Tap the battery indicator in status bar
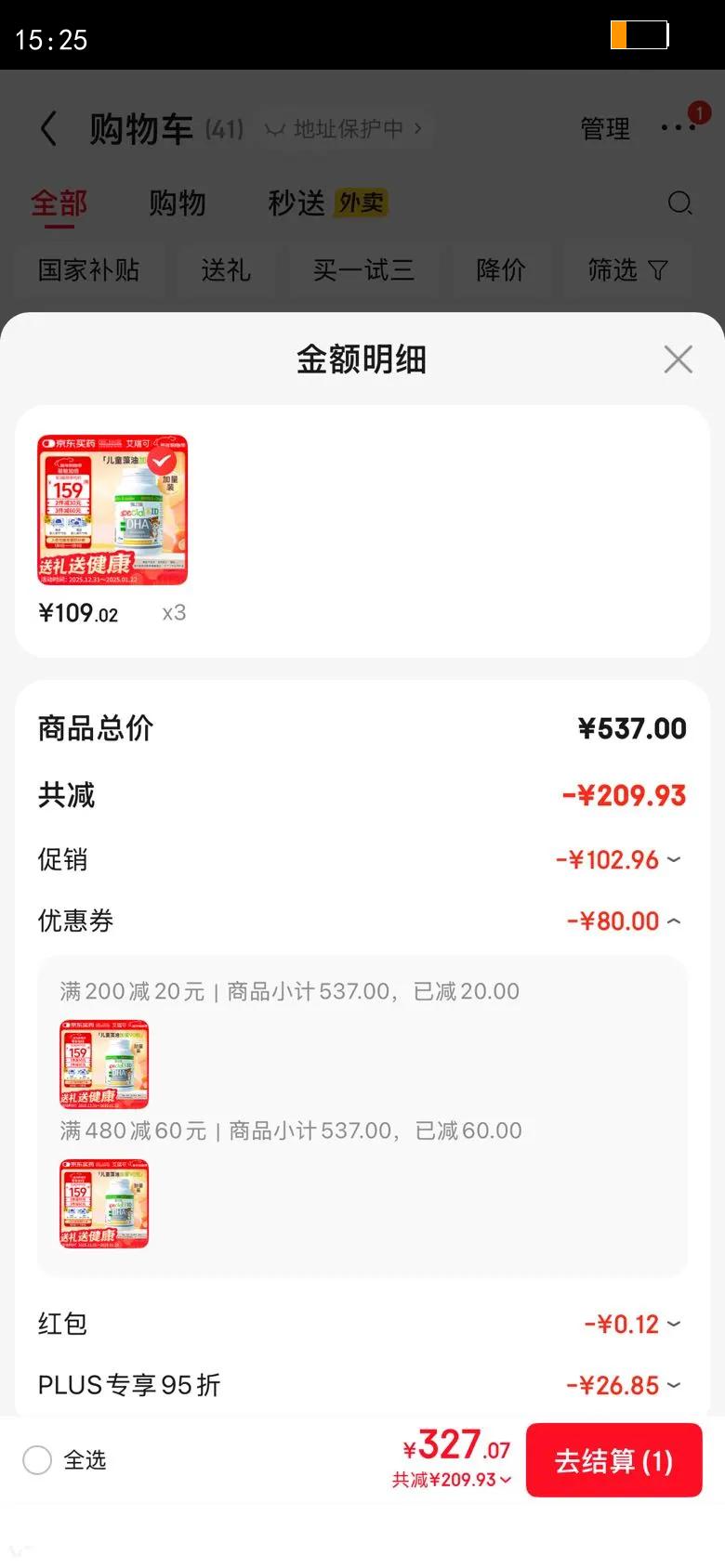 [639, 34]
